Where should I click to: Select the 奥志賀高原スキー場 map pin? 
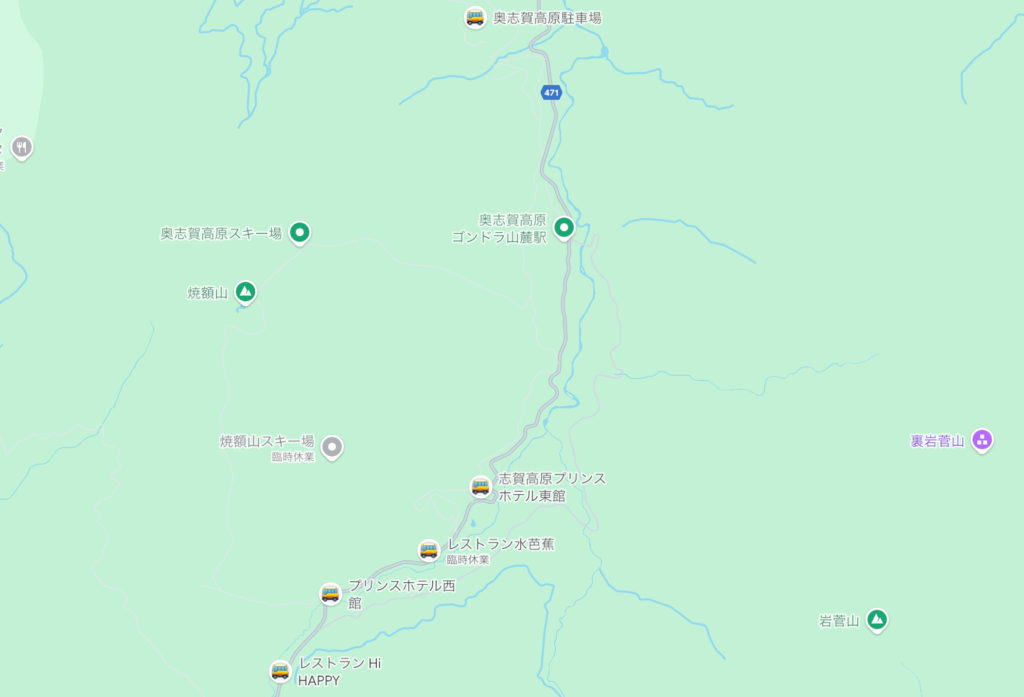[299, 233]
